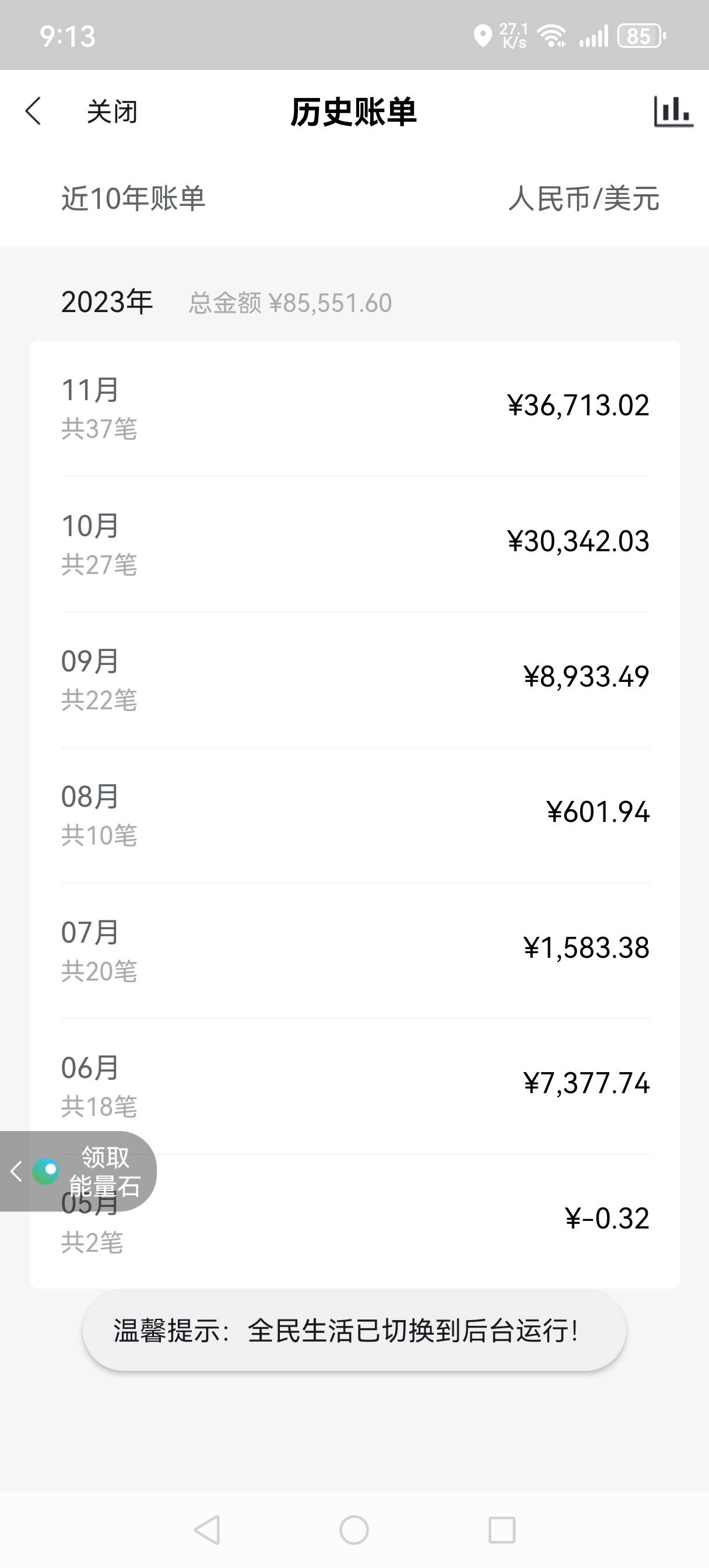Open the 09月 bill details
Screen dimensions: 709x1568
click(x=356, y=680)
